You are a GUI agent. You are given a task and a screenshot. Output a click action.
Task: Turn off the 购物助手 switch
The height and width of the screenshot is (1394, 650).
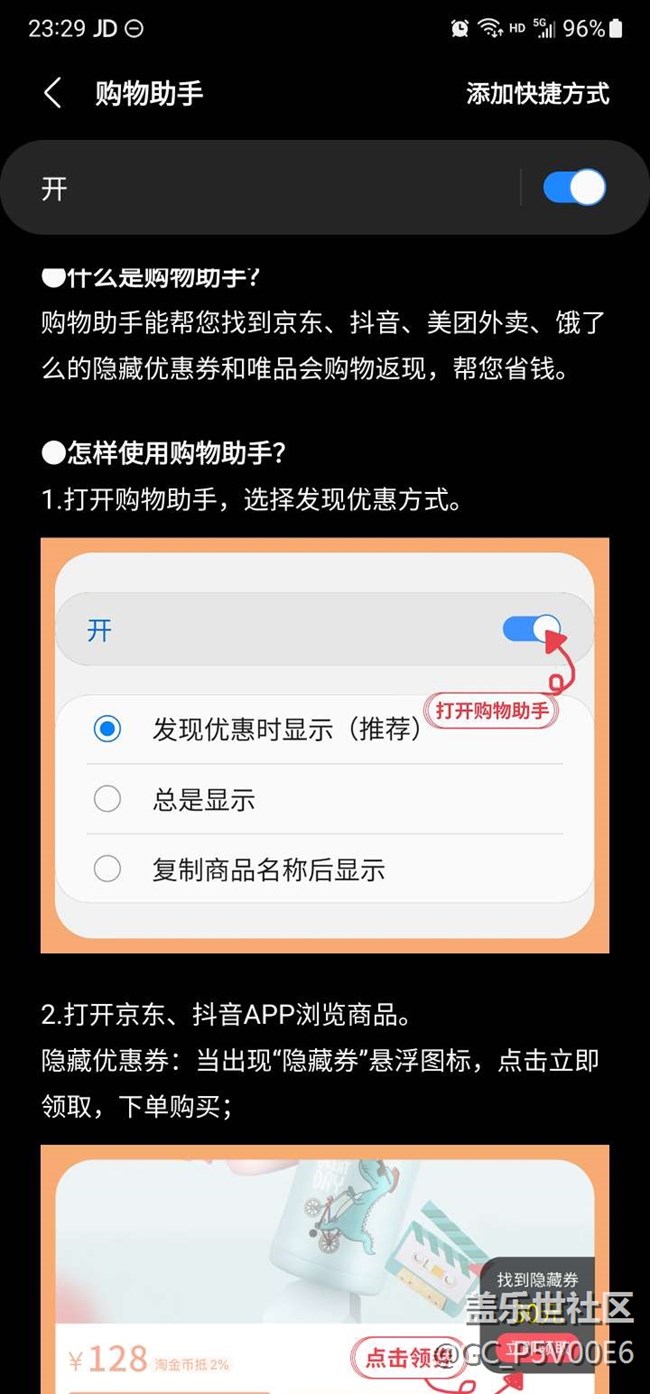pyautogui.click(x=574, y=188)
